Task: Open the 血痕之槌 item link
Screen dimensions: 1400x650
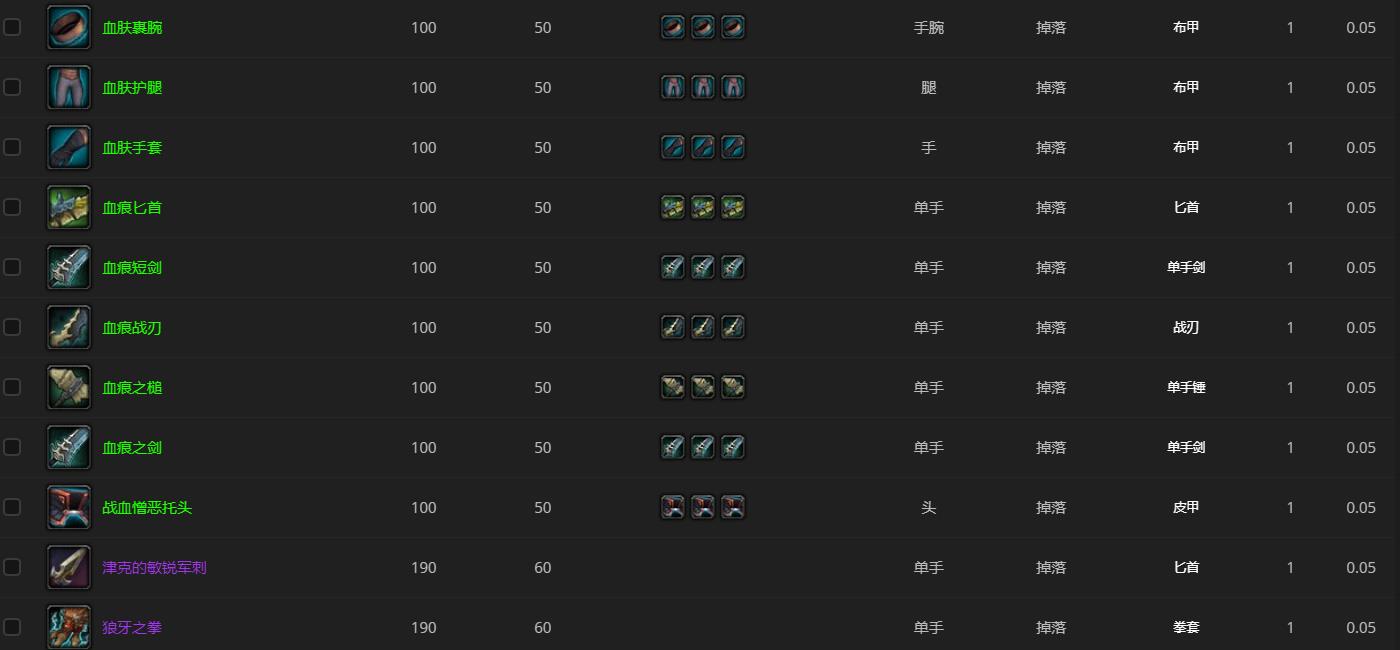Action: pos(132,388)
